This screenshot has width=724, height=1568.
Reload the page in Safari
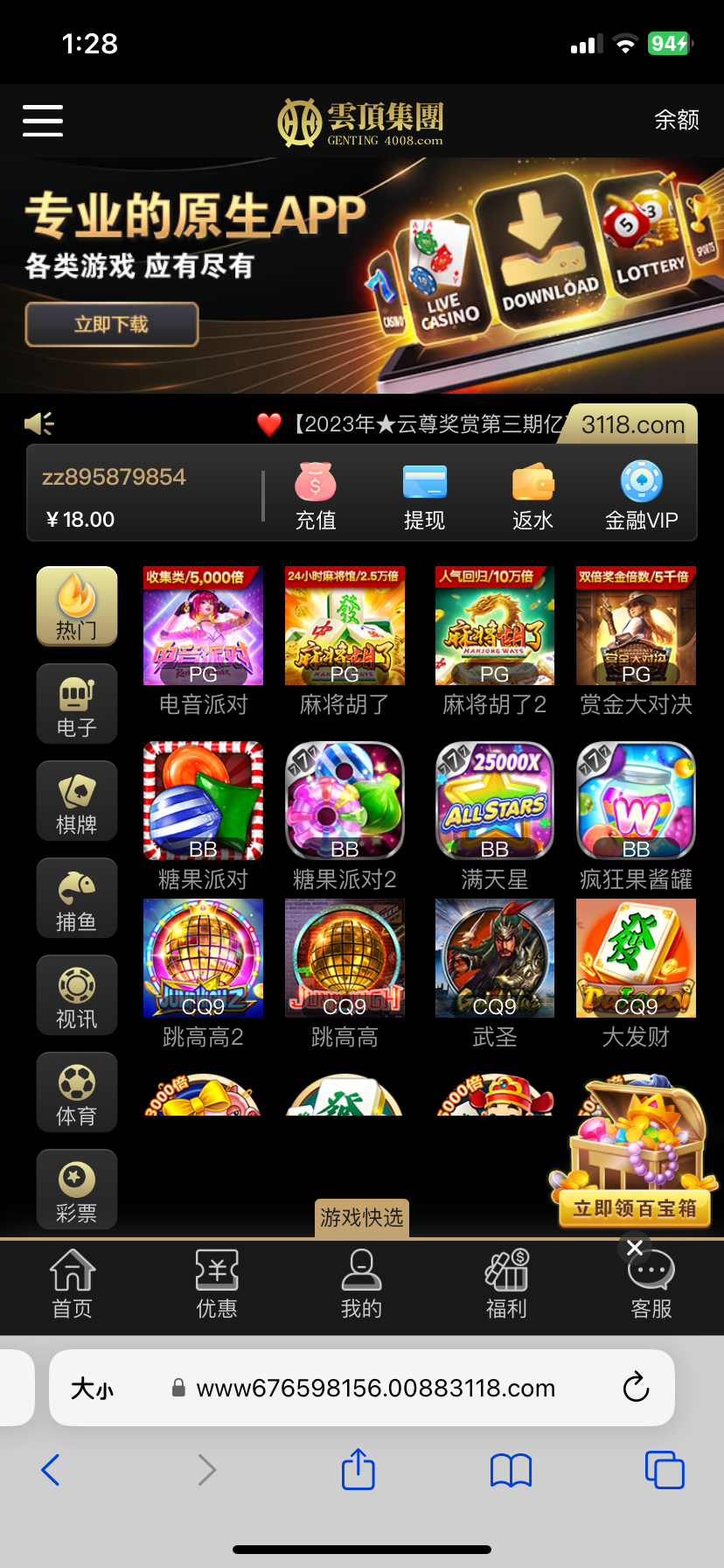tap(636, 1388)
